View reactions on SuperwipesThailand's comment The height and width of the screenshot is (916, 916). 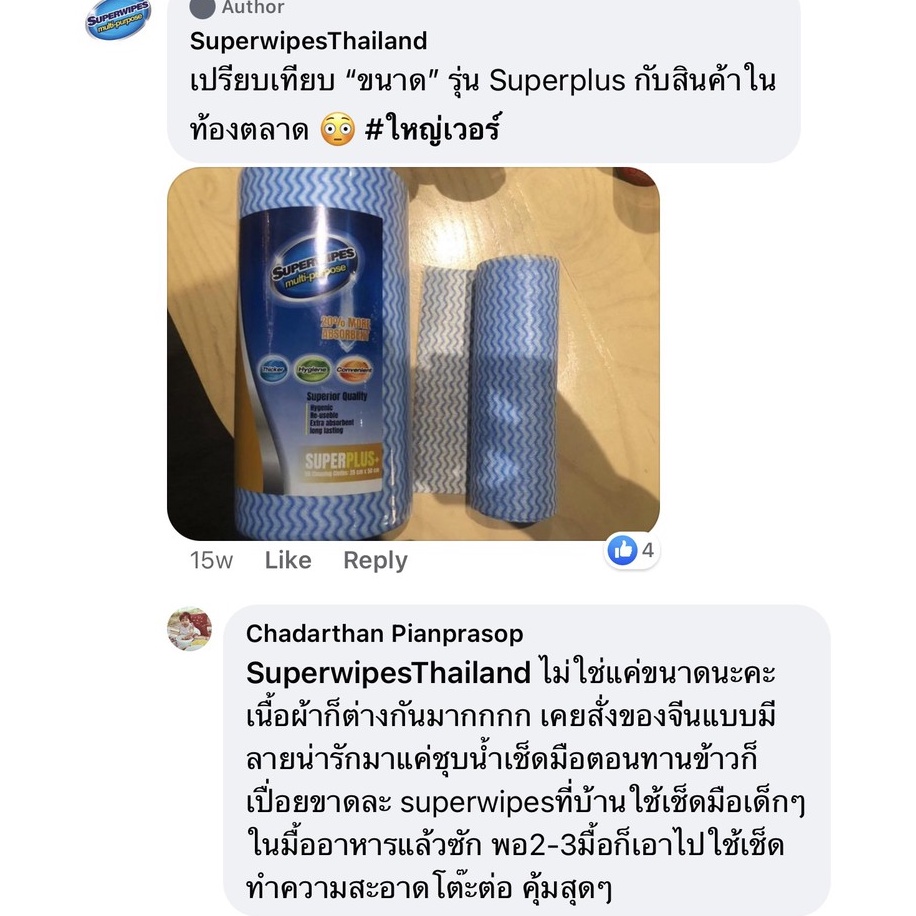tap(632, 550)
